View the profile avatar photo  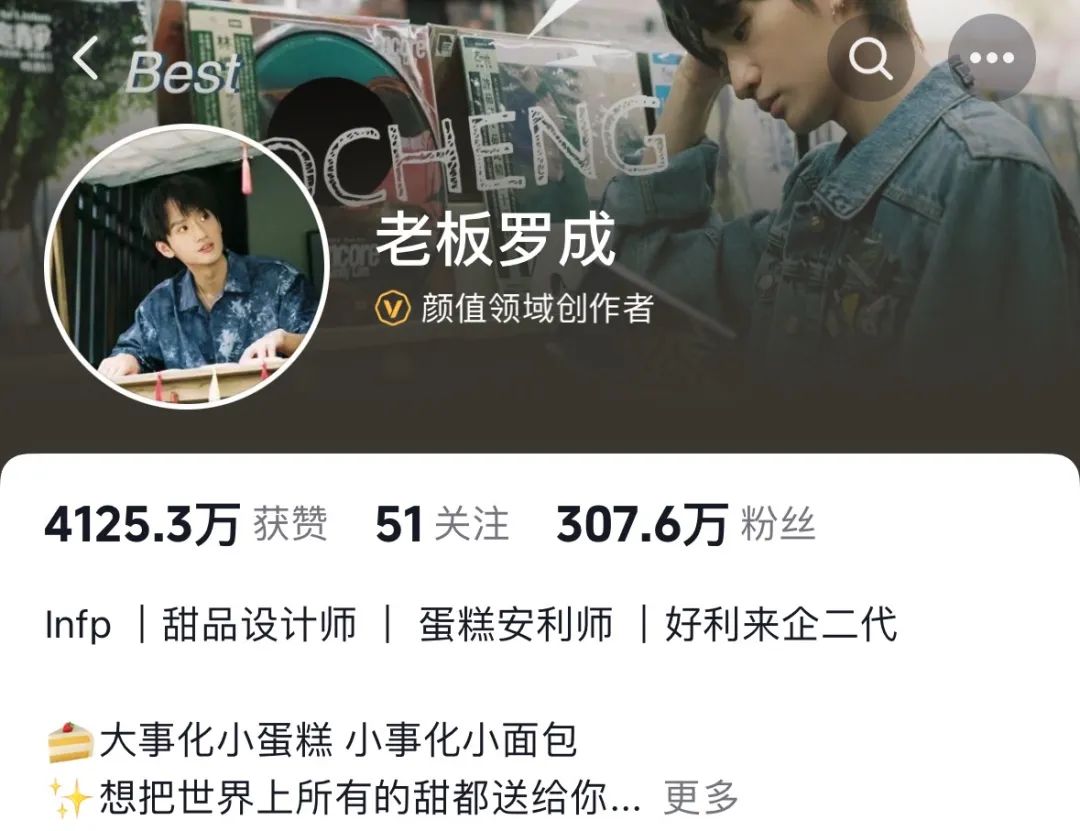coord(187,266)
